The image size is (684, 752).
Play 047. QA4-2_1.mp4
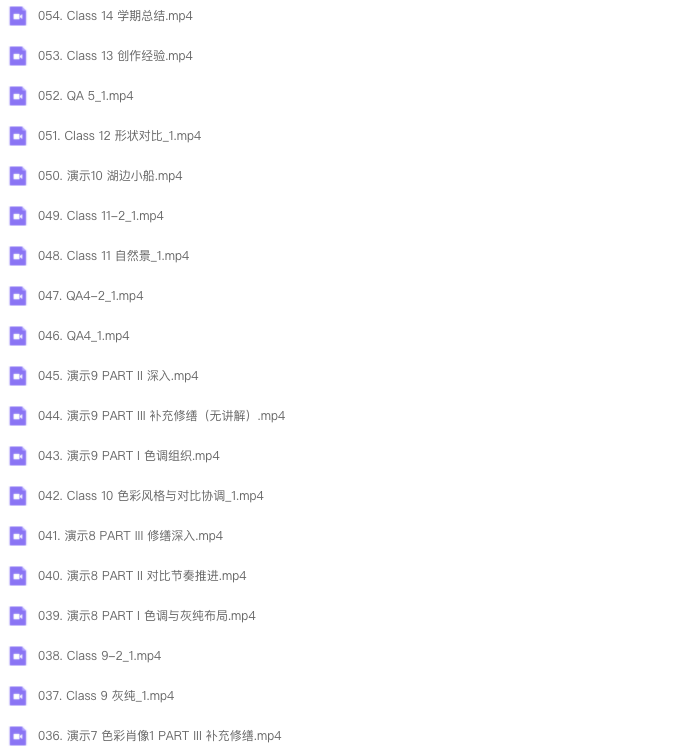(x=90, y=296)
